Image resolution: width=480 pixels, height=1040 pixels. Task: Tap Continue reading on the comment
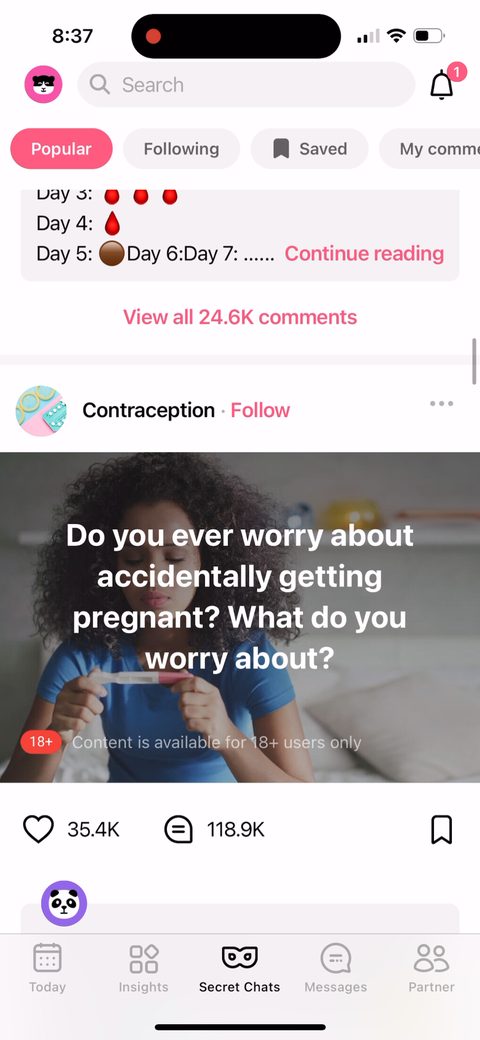point(364,253)
